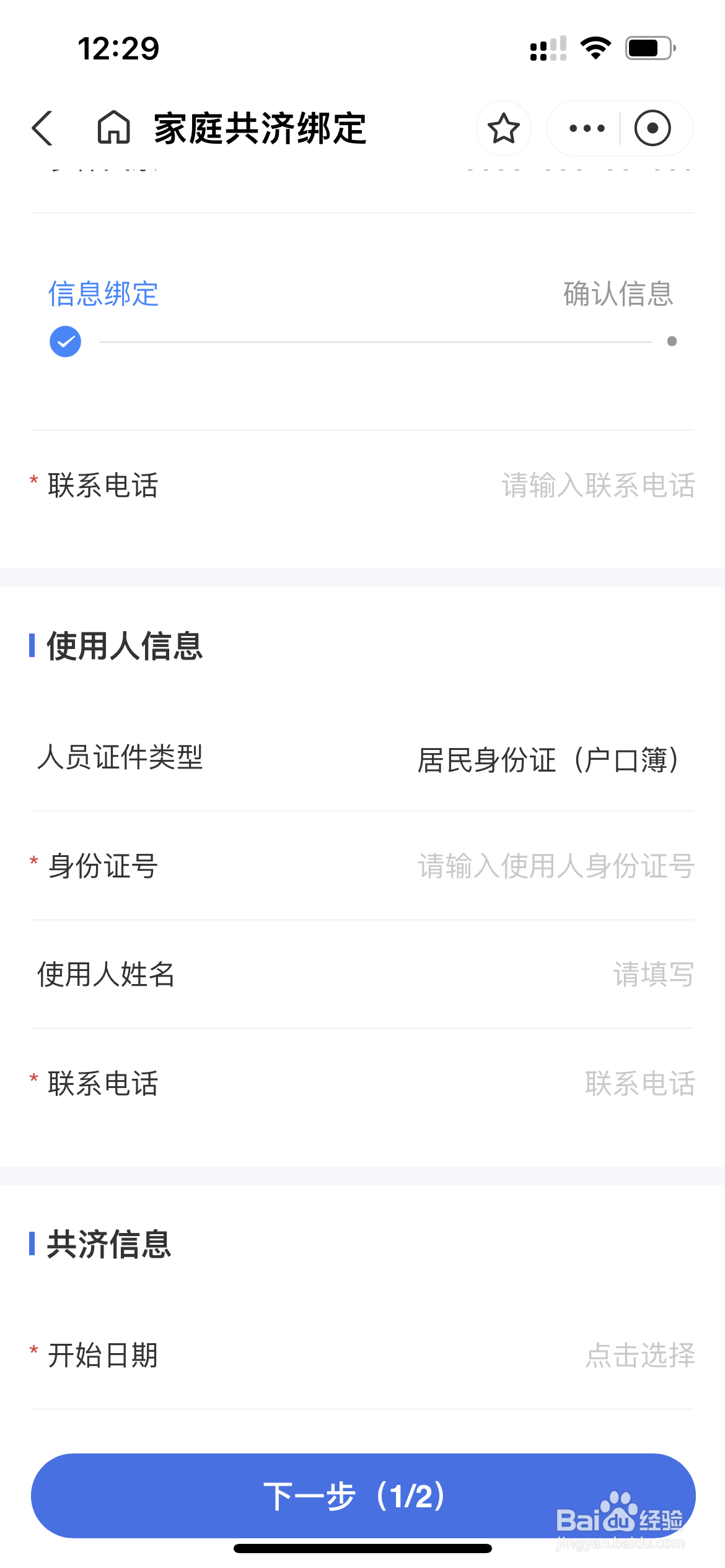Viewport: 725px width, 1568px height.
Task: Open the mini program home icon
Action: click(114, 128)
